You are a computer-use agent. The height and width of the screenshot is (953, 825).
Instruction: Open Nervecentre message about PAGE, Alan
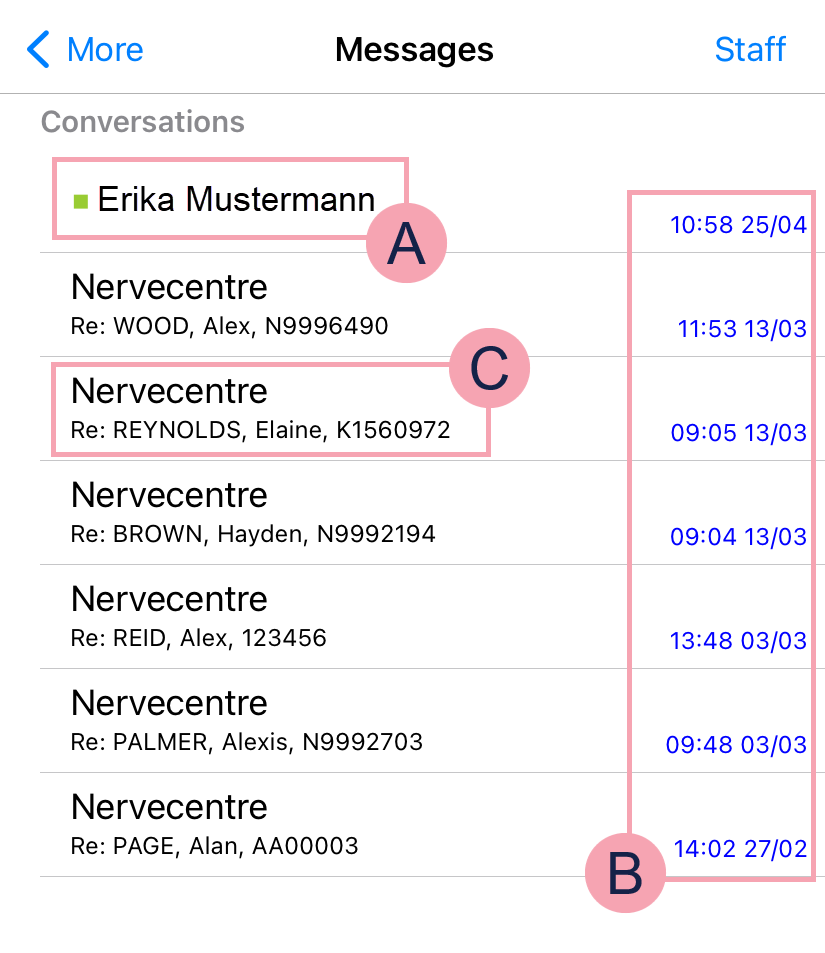pos(215,825)
